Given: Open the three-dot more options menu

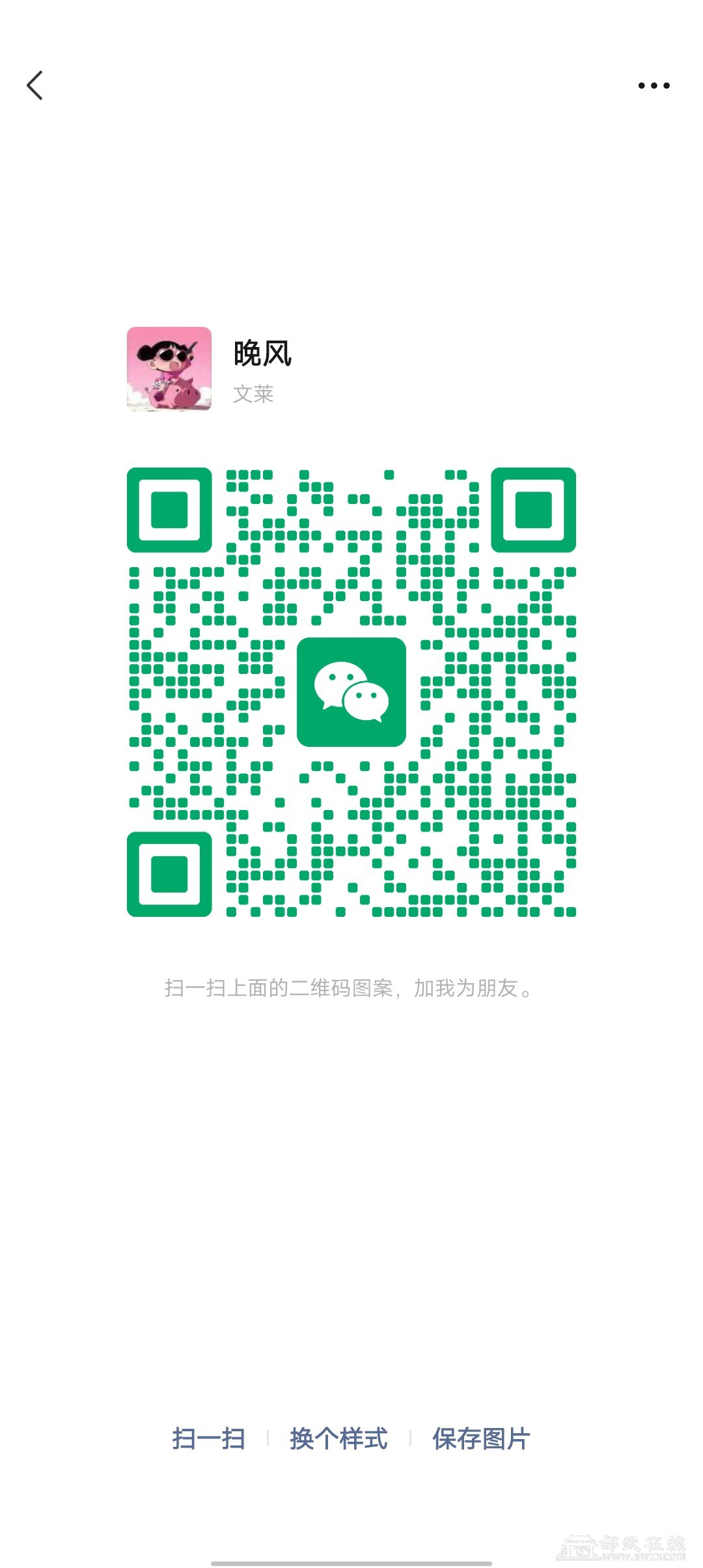Looking at the screenshot, I should pyautogui.click(x=654, y=85).
